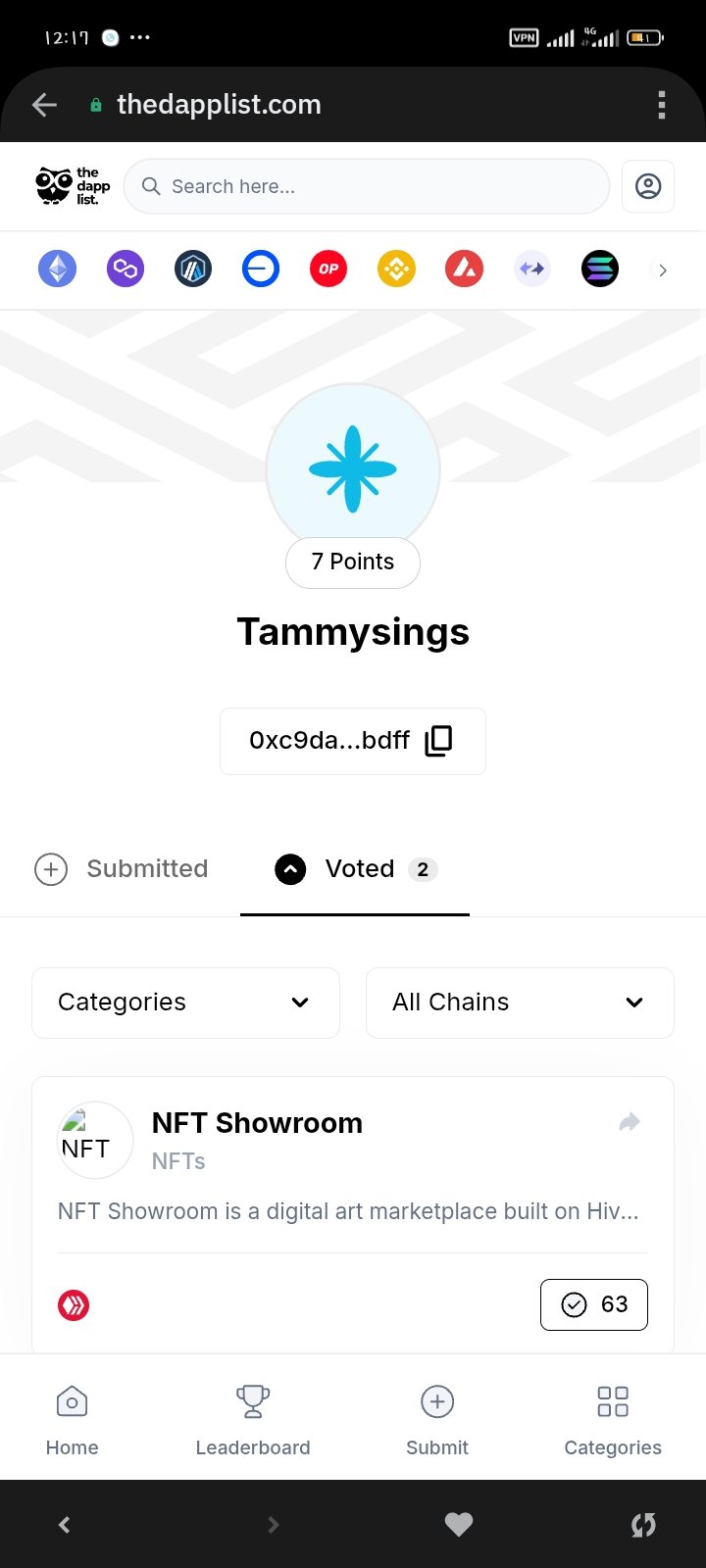Switch to the Submitted tab
Viewport: 706px width, 1568px height.
(122, 869)
